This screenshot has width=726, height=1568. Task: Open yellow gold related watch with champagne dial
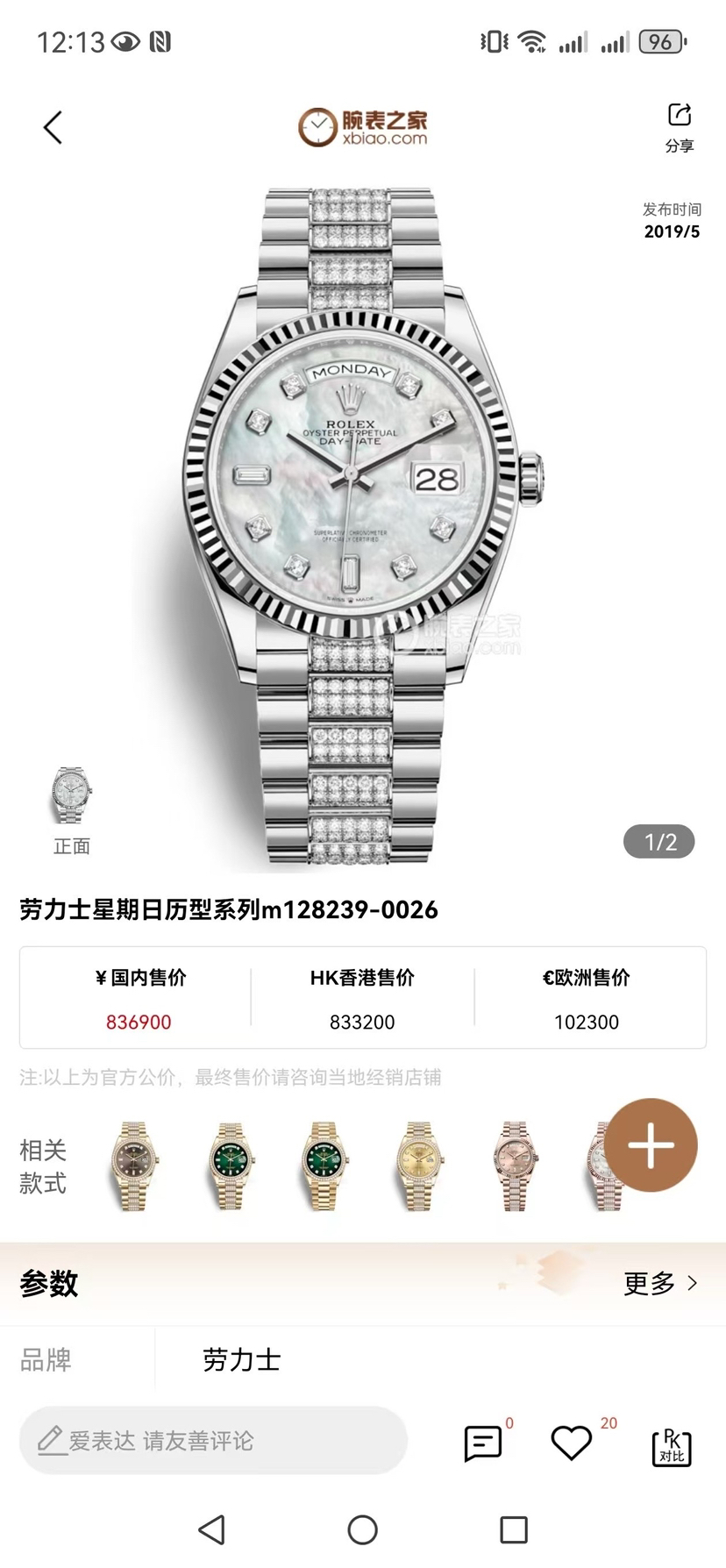(417, 1166)
